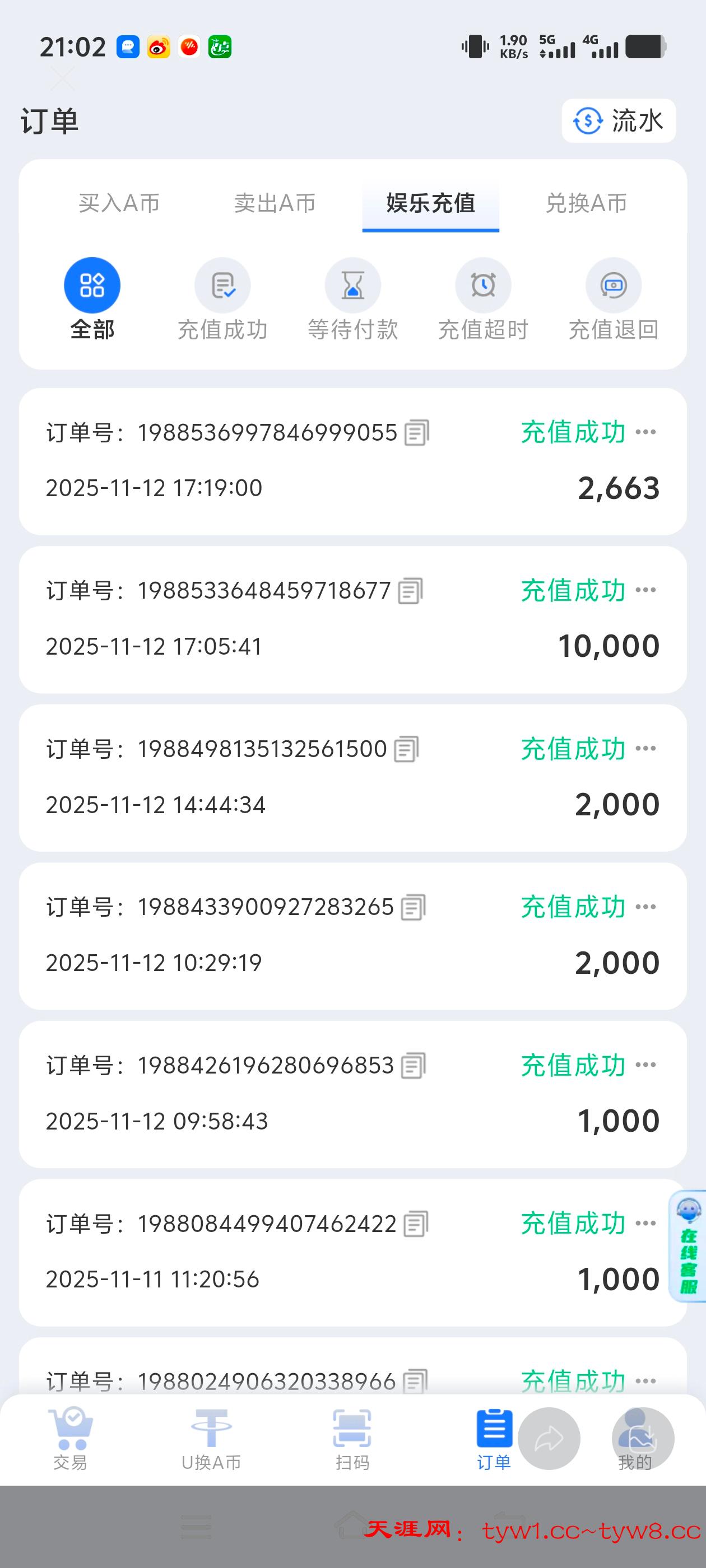Open the U换A币 tab
Screen dimensions: 706x1568
(211, 1439)
